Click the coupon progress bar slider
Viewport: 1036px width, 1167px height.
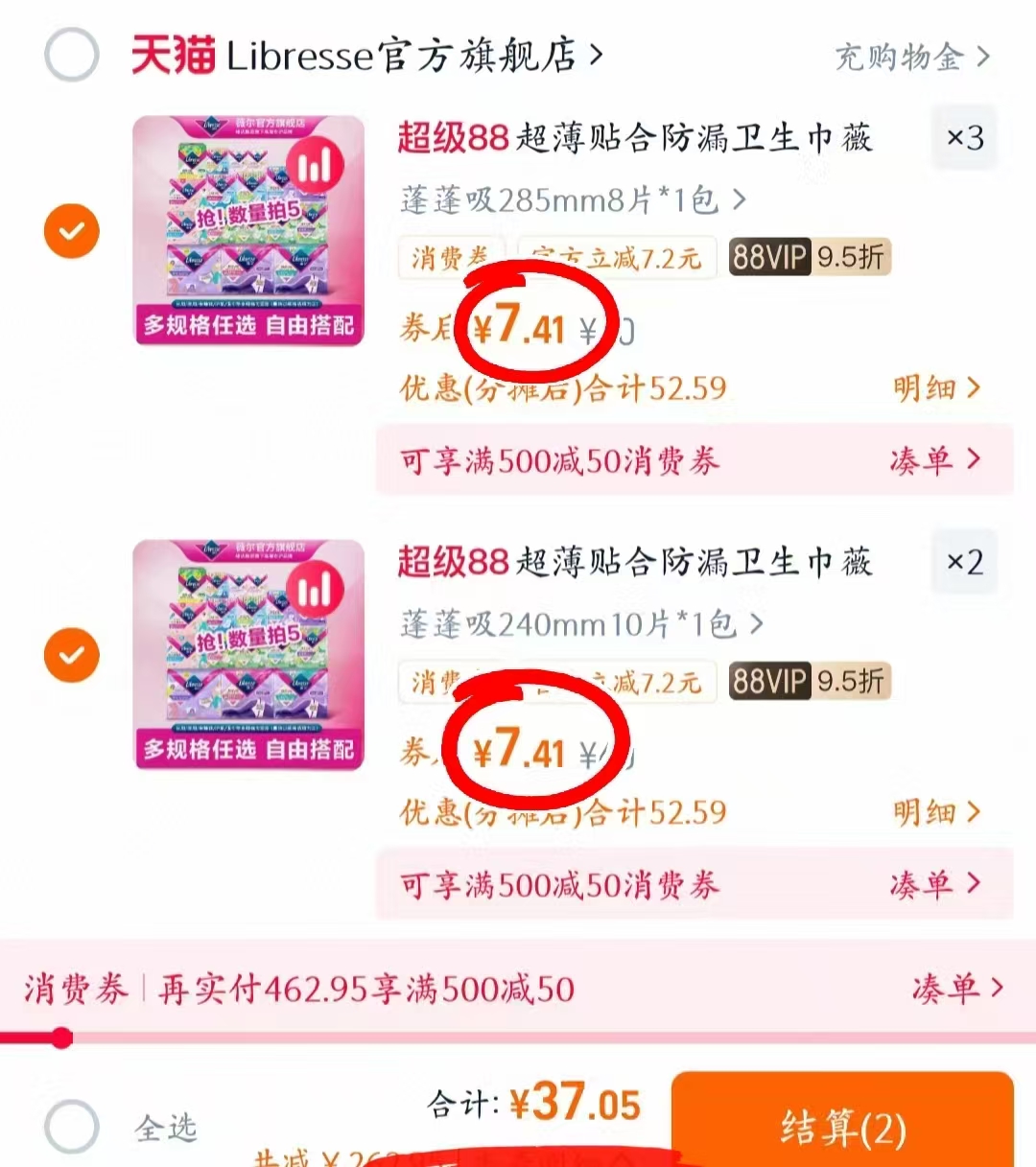click(x=60, y=1037)
